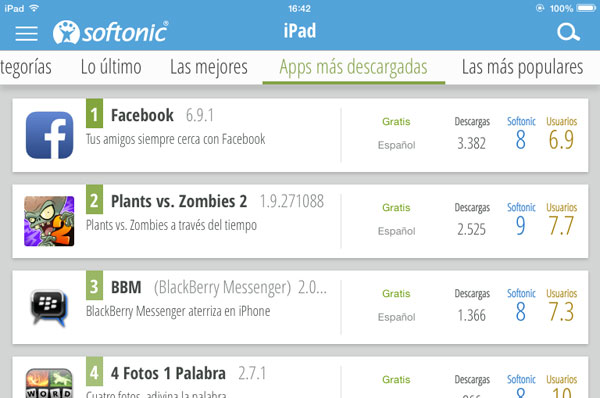Go to the Las más populares tab
This screenshot has height=398, width=600.
click(x=522, y=67)
